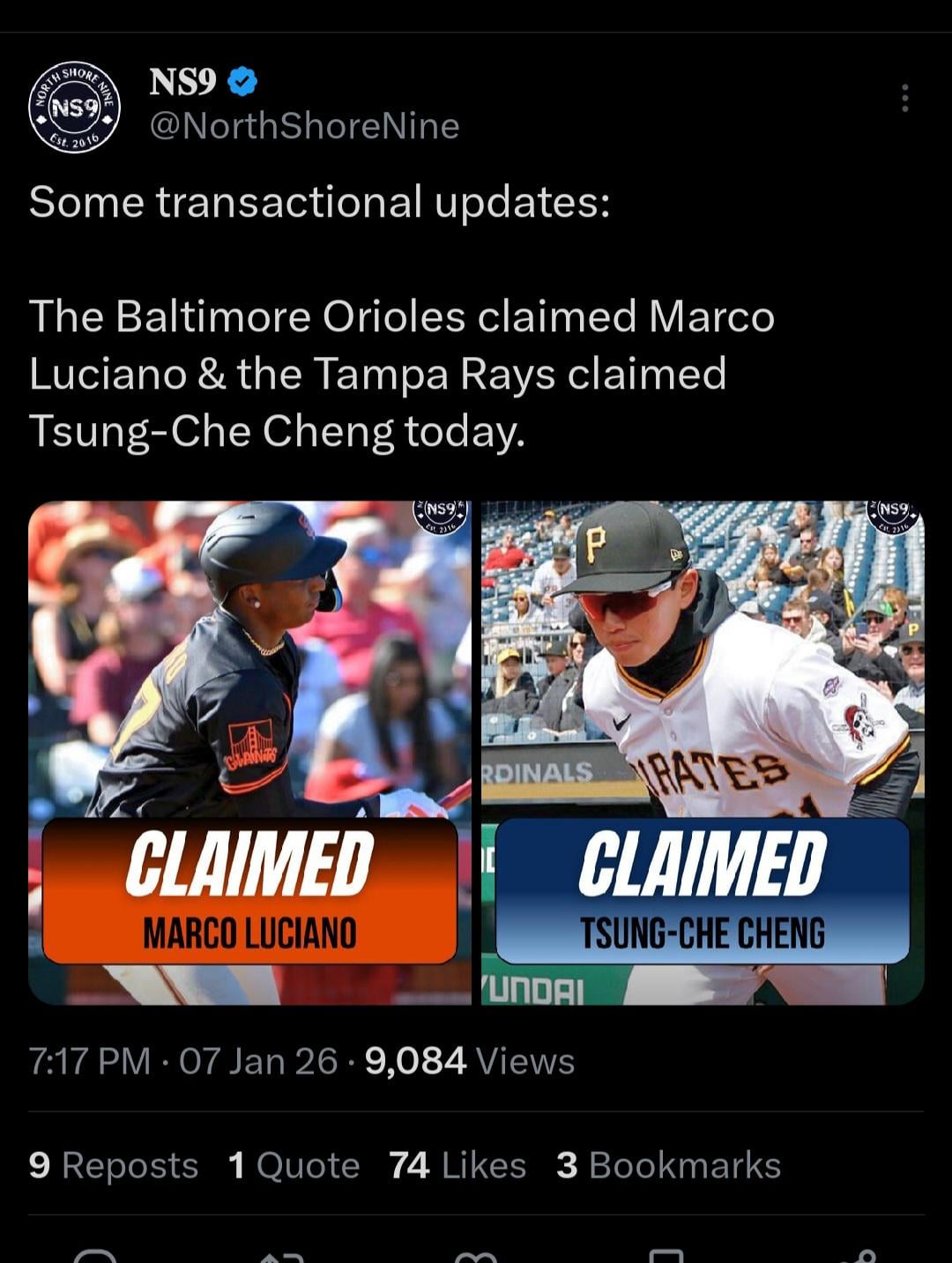Open the @NorthShoreNine profile handle
Viewport: 952px width, 1263px height.
304,126
